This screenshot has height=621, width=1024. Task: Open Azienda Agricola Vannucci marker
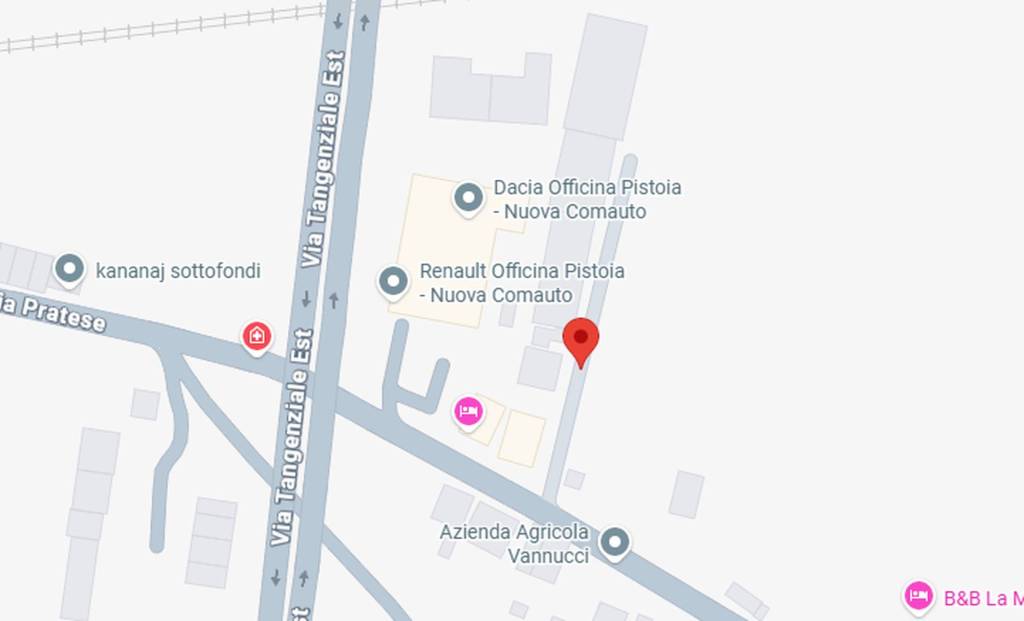614,543
